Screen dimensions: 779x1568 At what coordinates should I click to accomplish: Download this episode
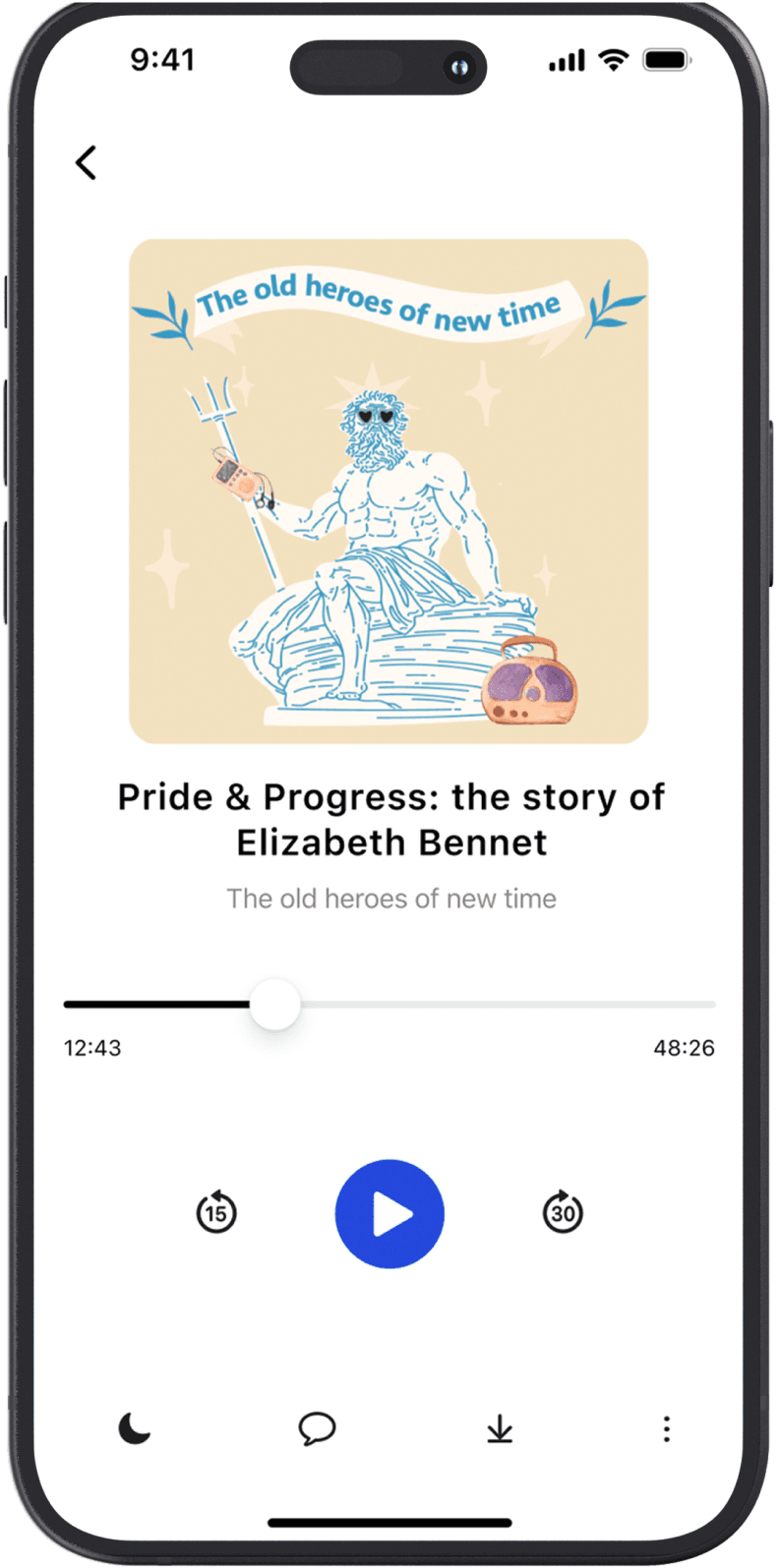500,1428
